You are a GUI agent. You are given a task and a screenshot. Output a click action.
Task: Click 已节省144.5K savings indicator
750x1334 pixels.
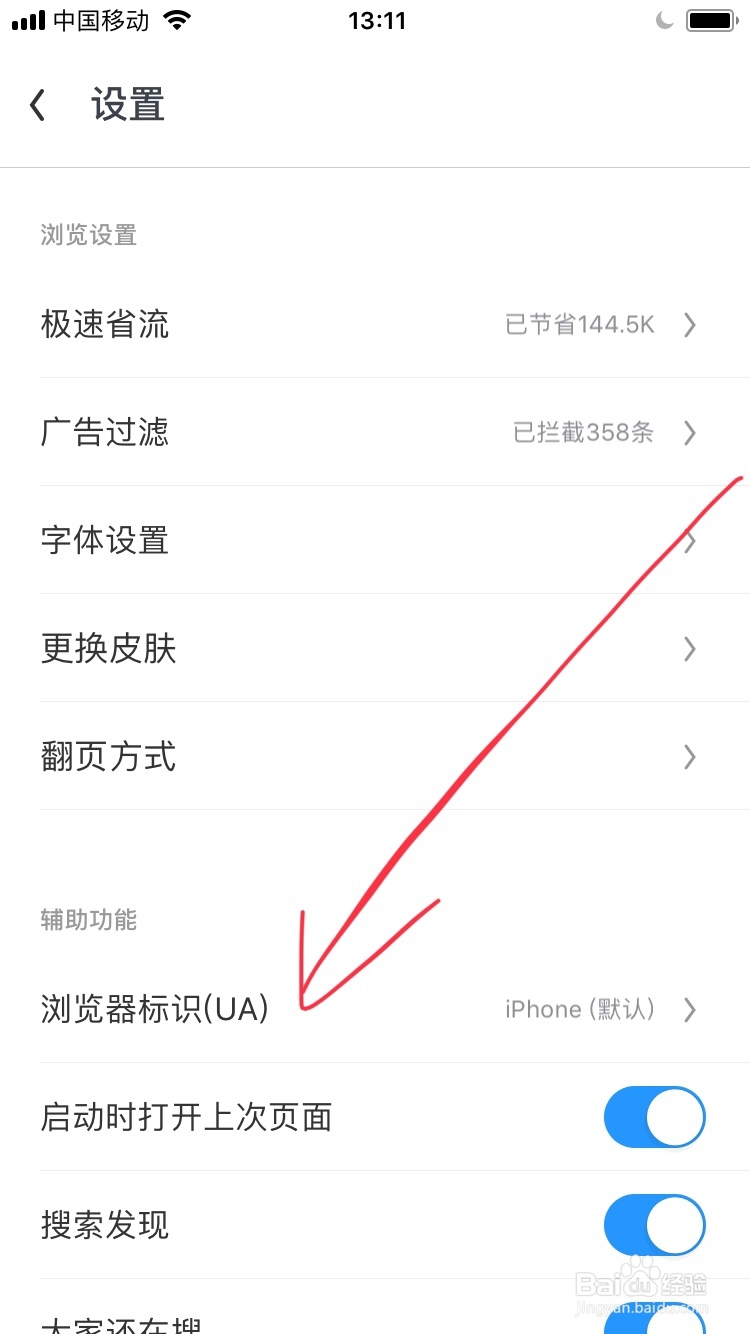click(580, 325)
